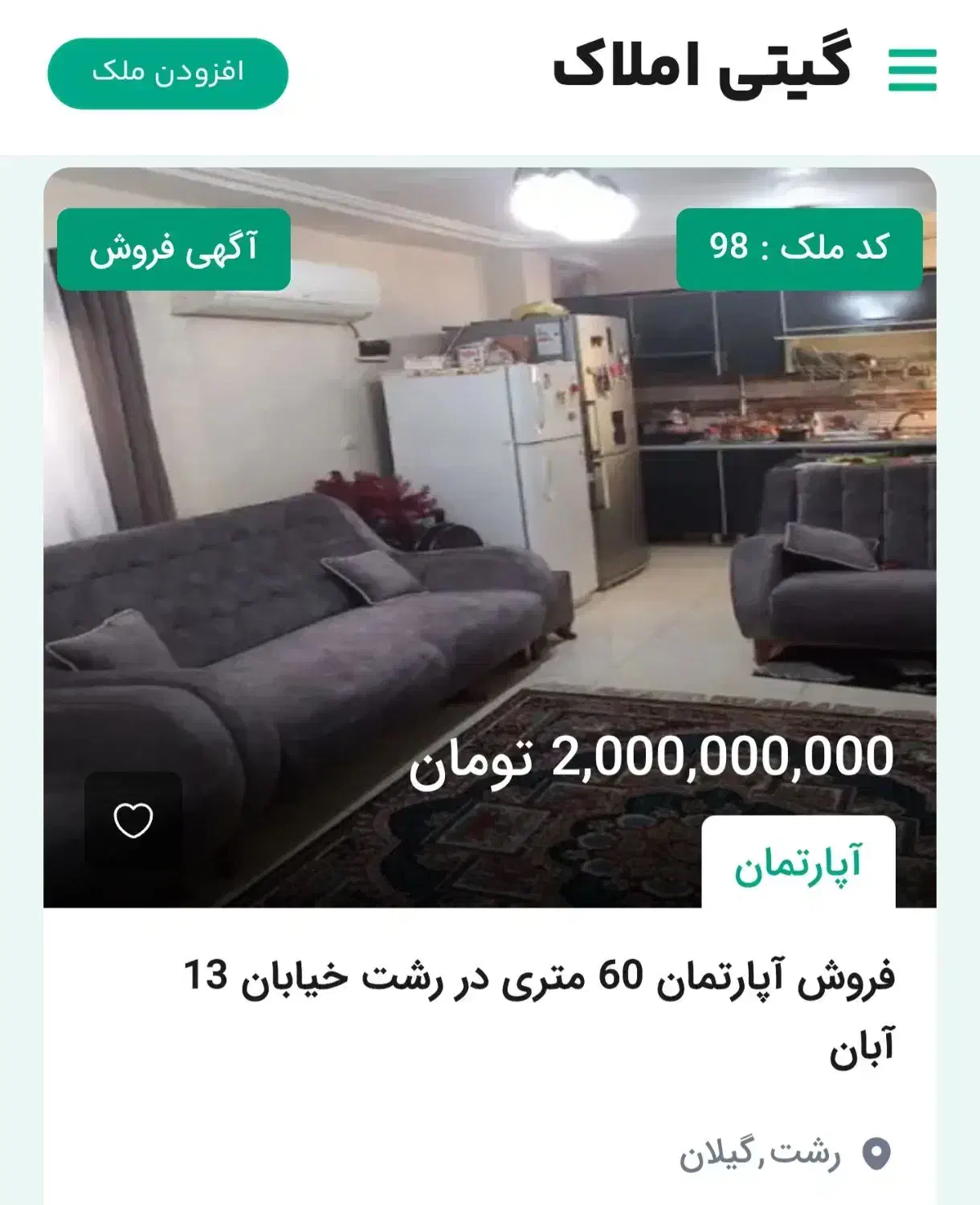This screenshot has height=1205, width=980.
Task: Save listing with the heart icon
Action: (x=133, y=820)
